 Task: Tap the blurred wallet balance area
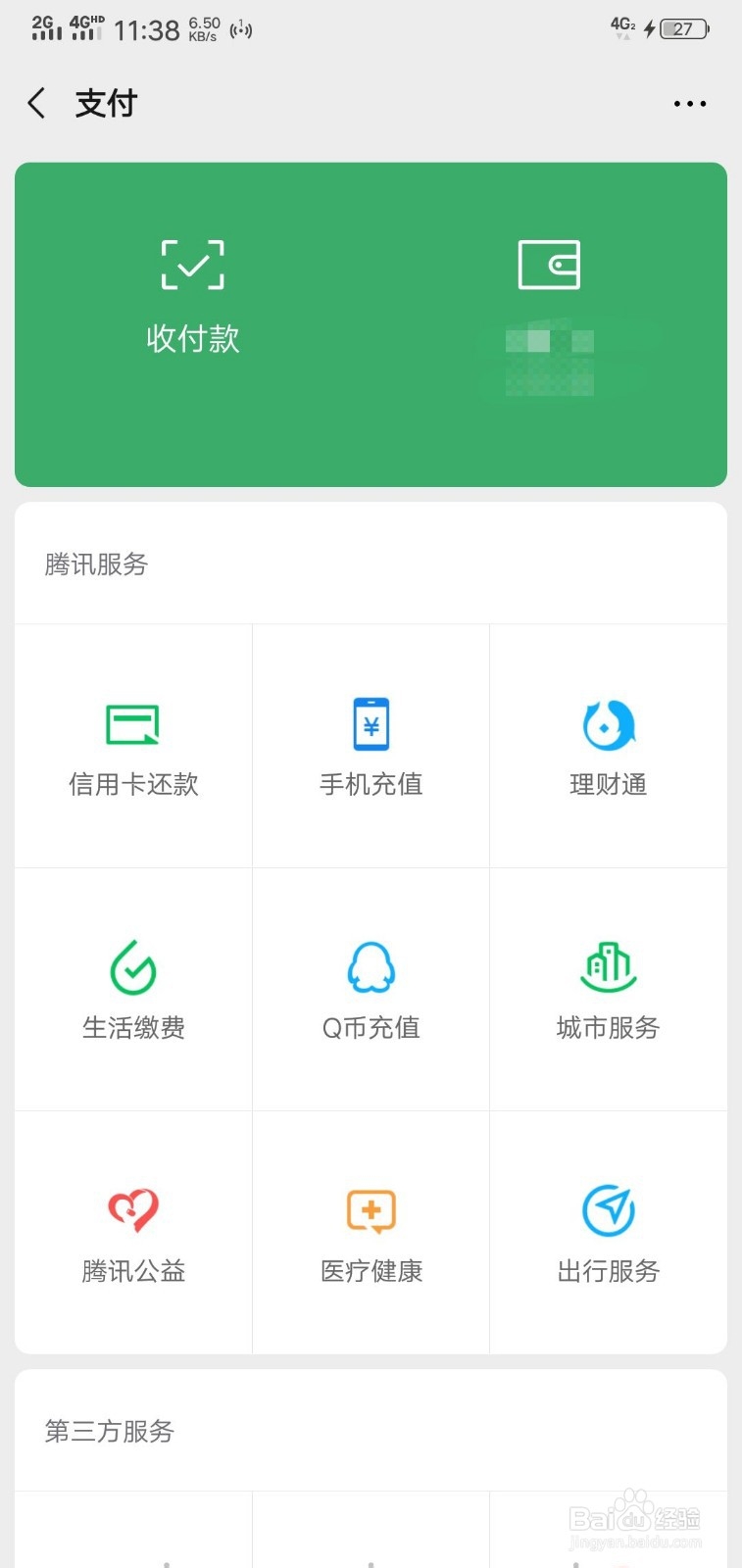[x=549, y=358]
